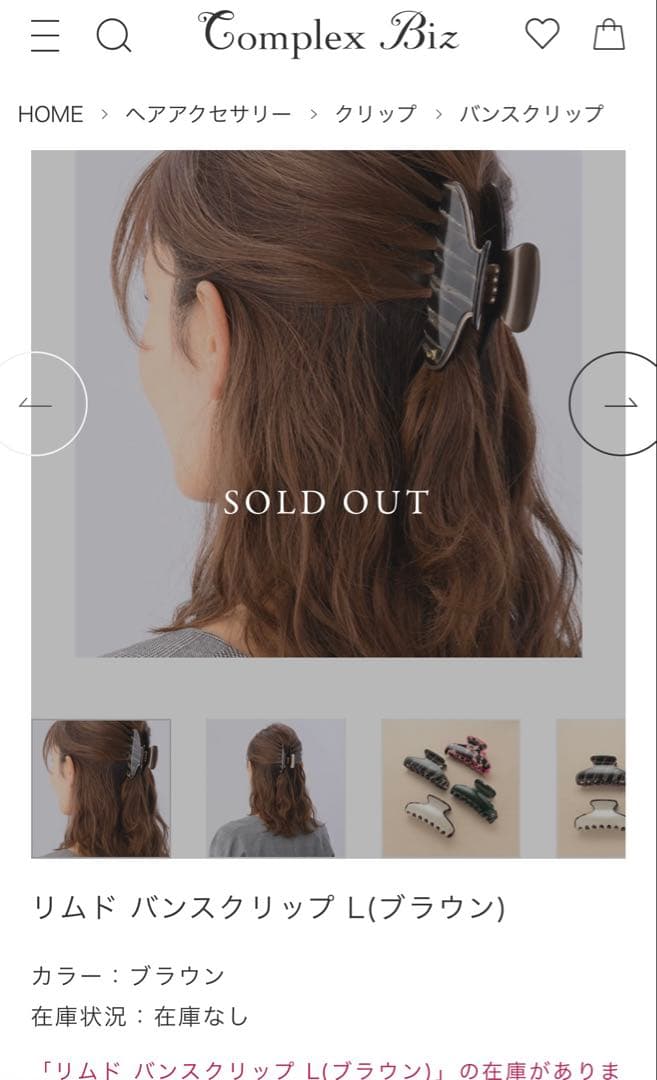
Task: Open the hamburger menu
Action: click(45, 35)
